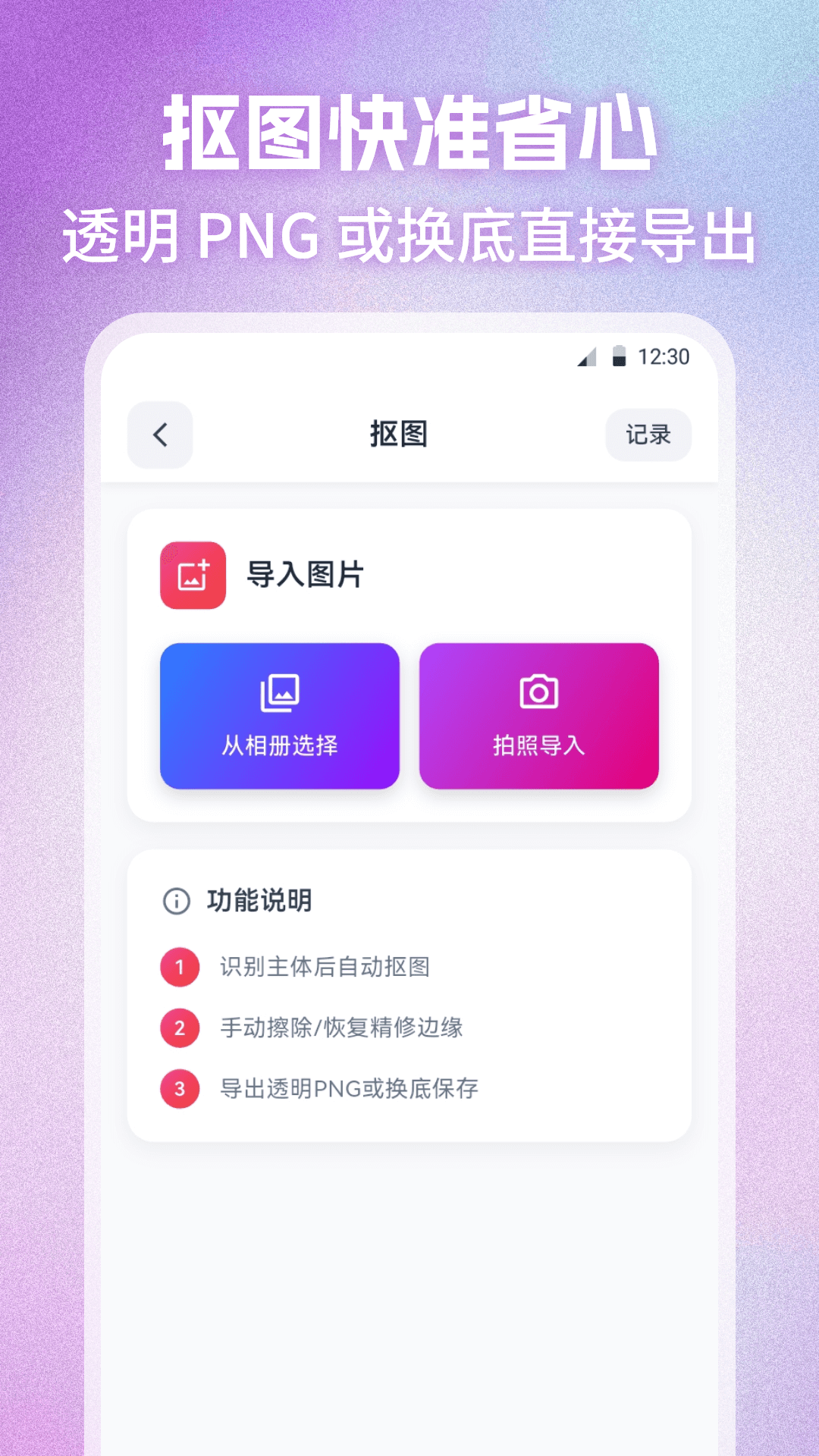Tap the red badge numbered 1
819x1456 pixels.
click(x=180, y=967)
